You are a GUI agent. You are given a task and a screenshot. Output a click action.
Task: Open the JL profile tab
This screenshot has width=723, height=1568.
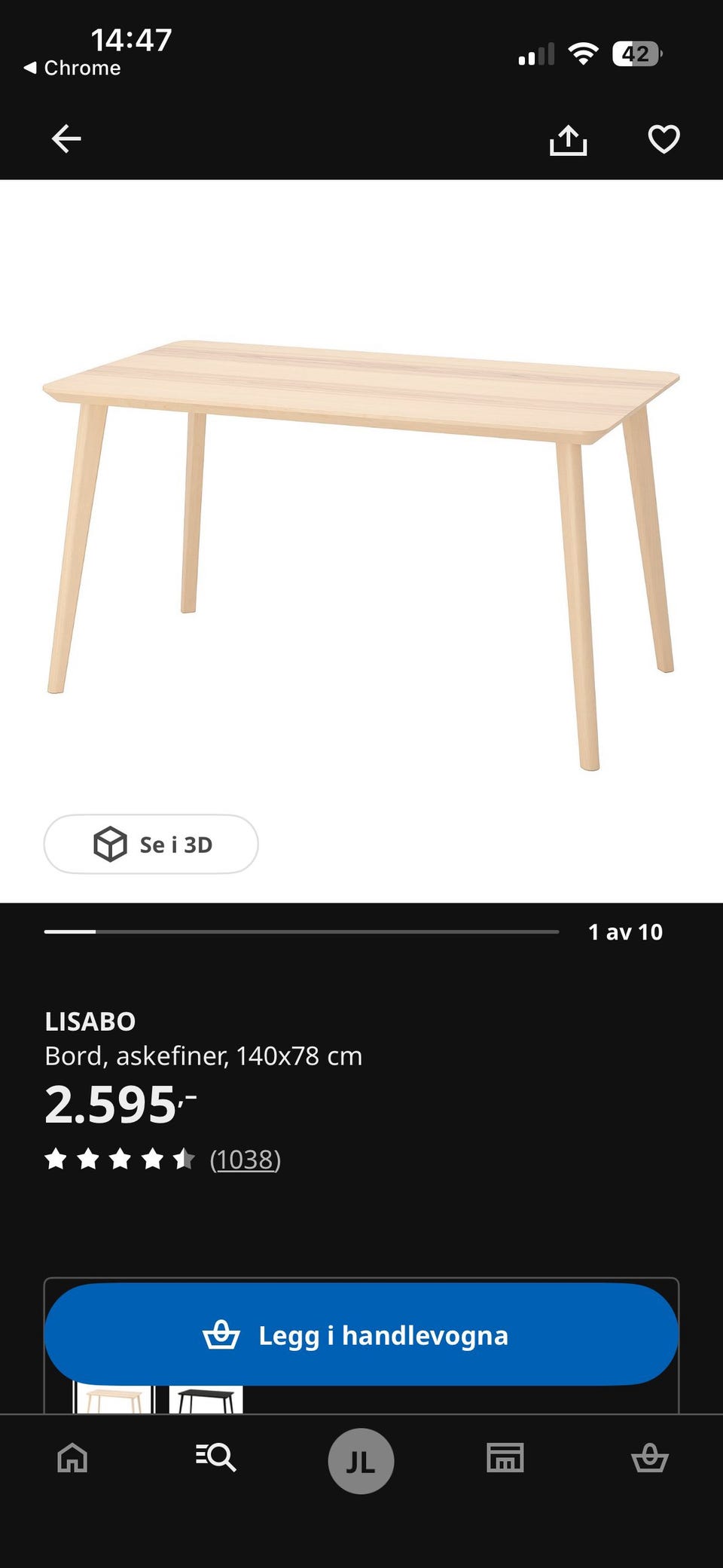coord(361,1461)
